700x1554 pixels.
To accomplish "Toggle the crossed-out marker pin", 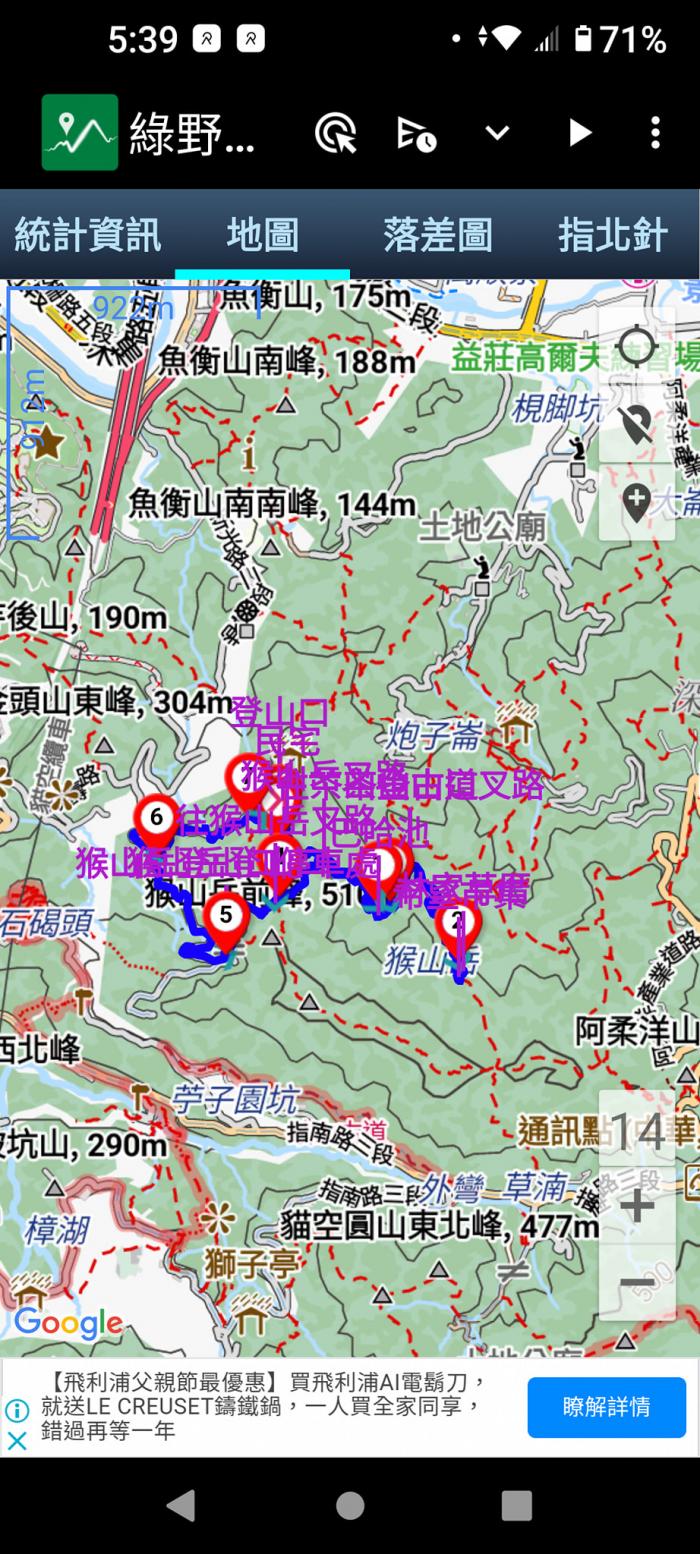I will pos(636,425).
